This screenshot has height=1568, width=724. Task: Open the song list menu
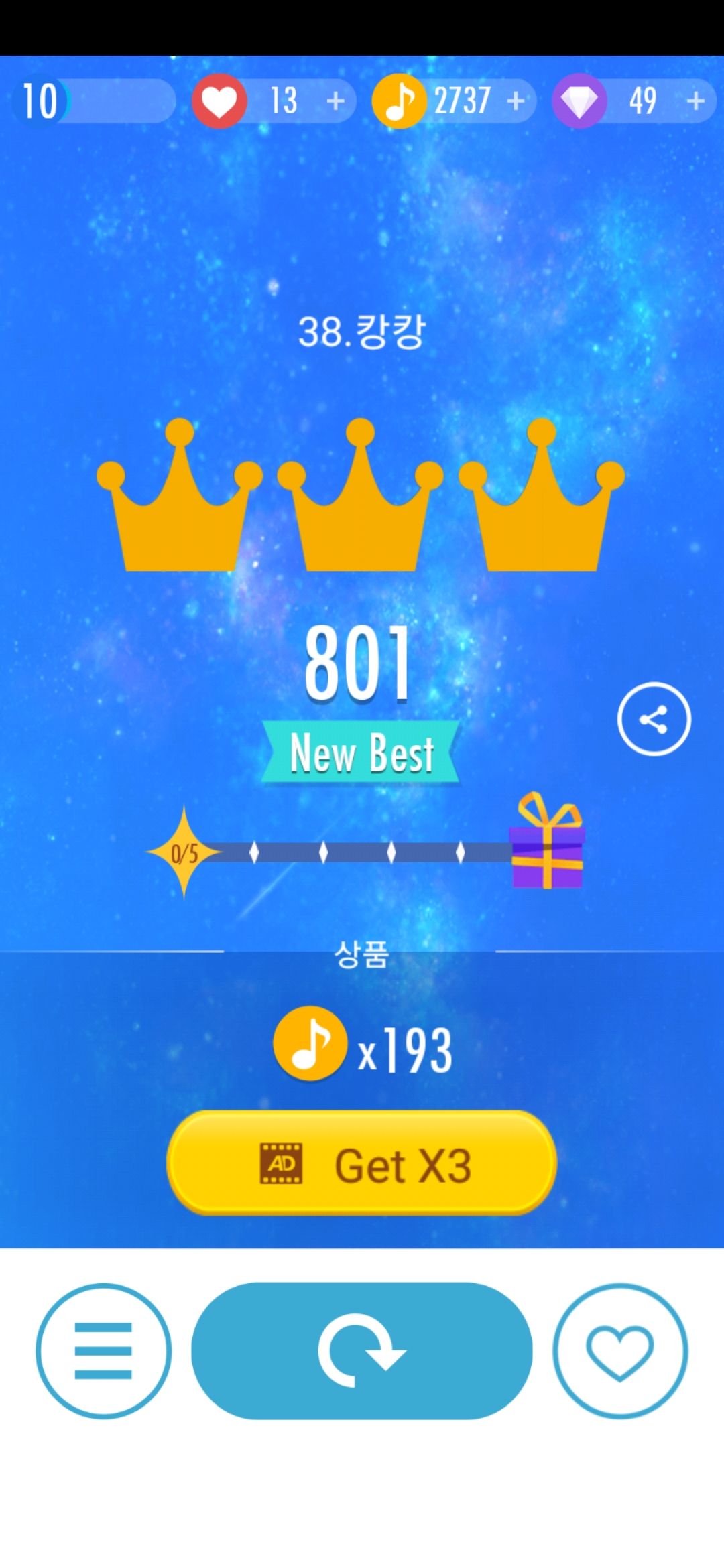pos(103,1350)
